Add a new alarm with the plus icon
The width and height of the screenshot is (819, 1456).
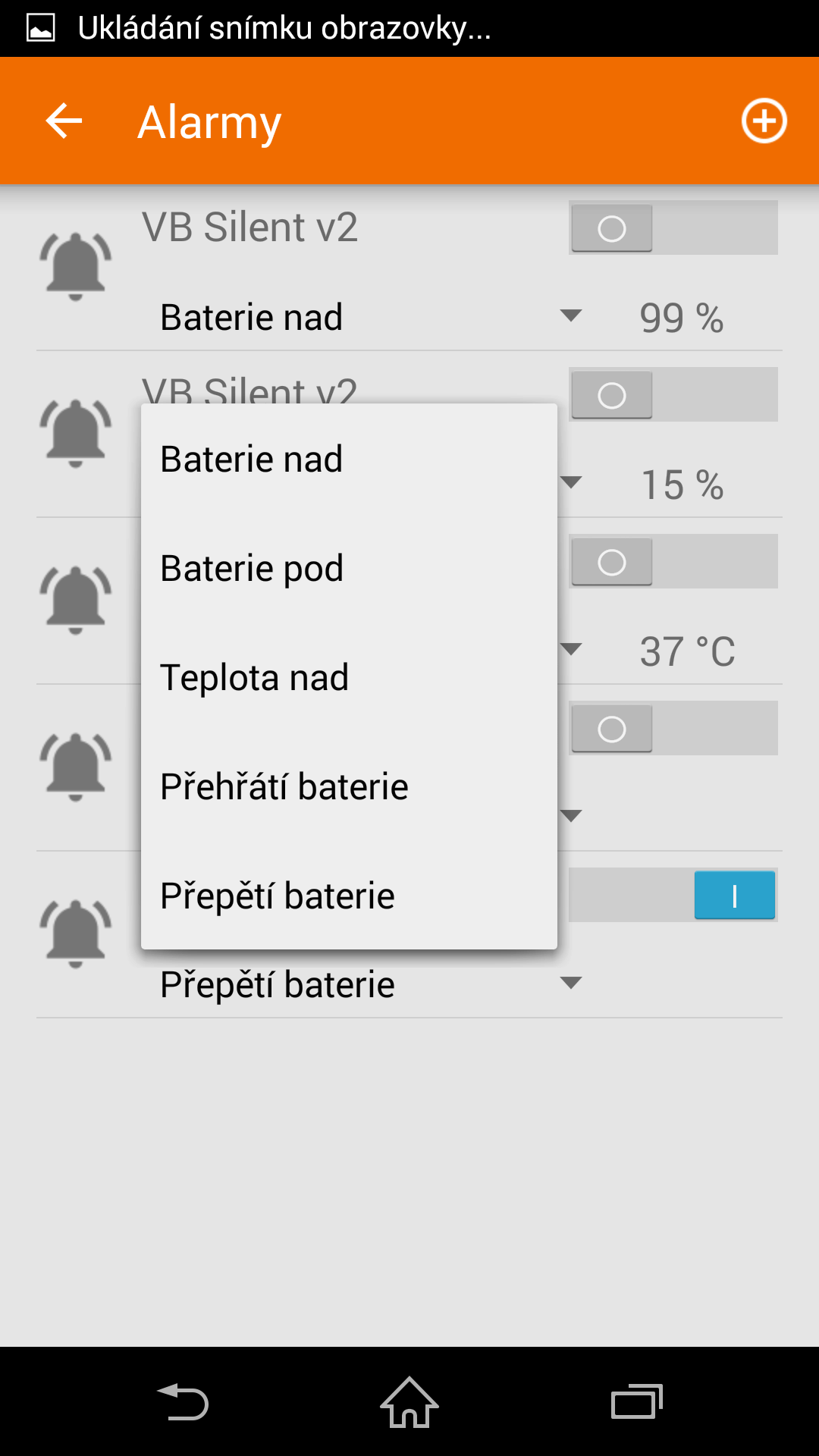click(764, 121)
